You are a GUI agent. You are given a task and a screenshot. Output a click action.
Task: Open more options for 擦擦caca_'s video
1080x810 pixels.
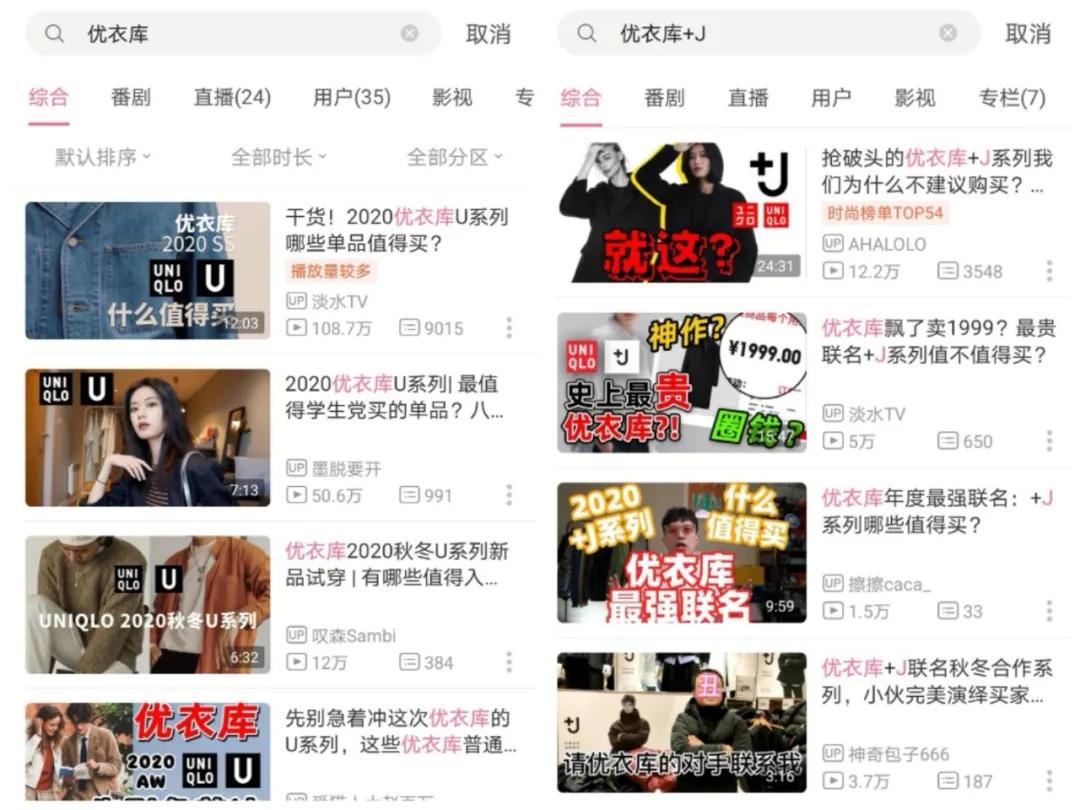point(1049,611)
